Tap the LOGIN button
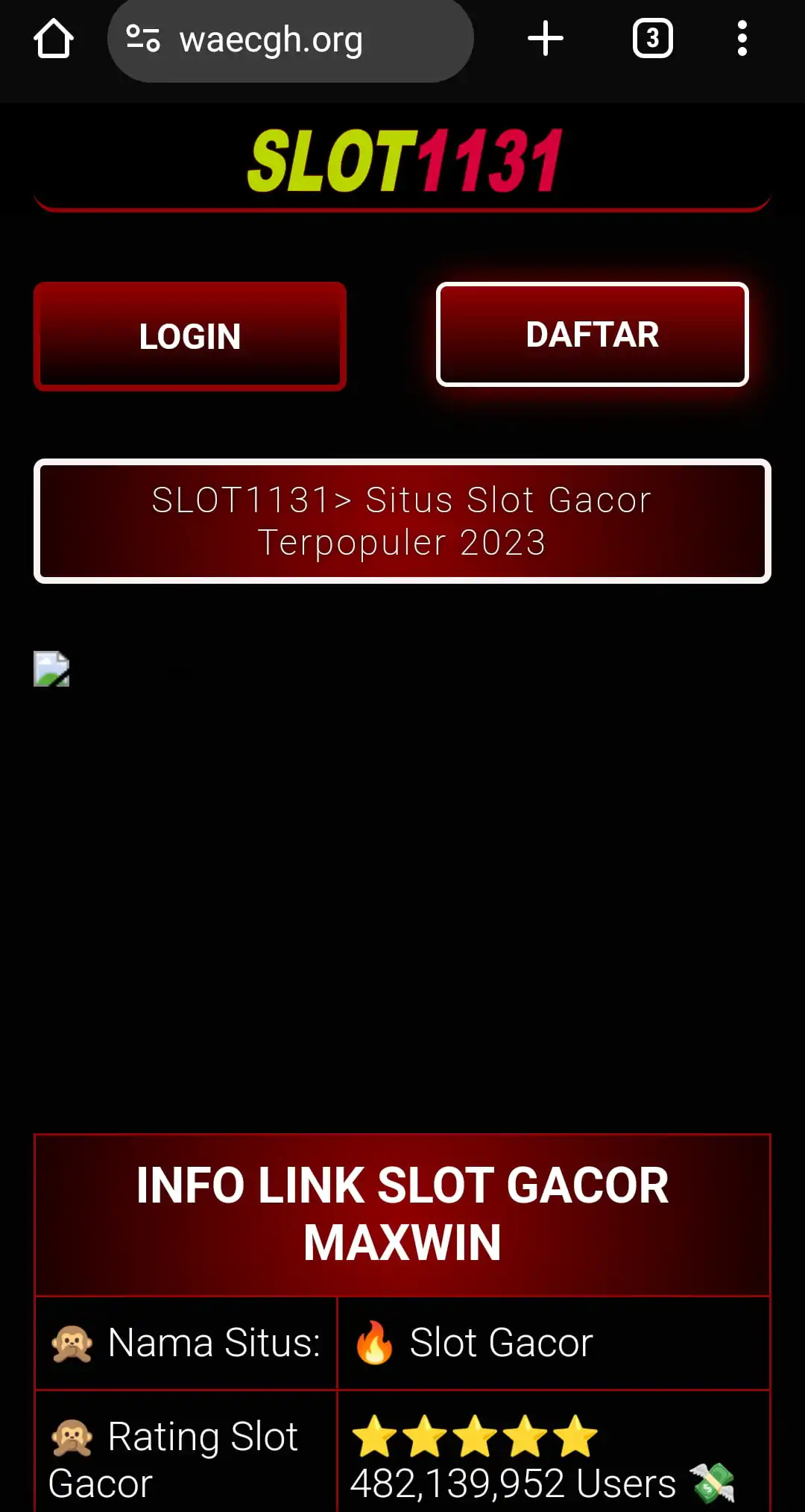Image resolution: width=805 pixels, height=1512 pixels. tap(190, 336)
